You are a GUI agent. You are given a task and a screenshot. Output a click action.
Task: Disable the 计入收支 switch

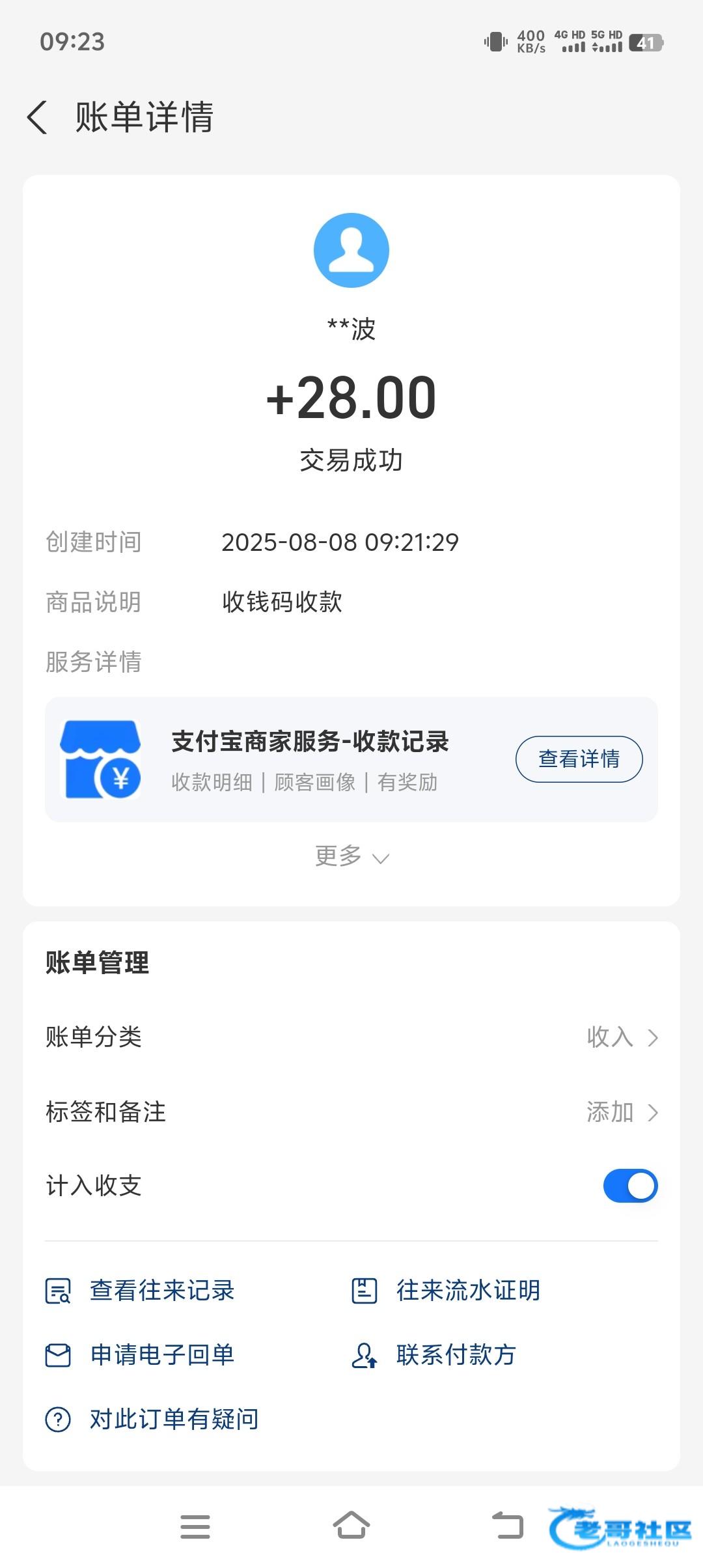(x=630, y=1186)
